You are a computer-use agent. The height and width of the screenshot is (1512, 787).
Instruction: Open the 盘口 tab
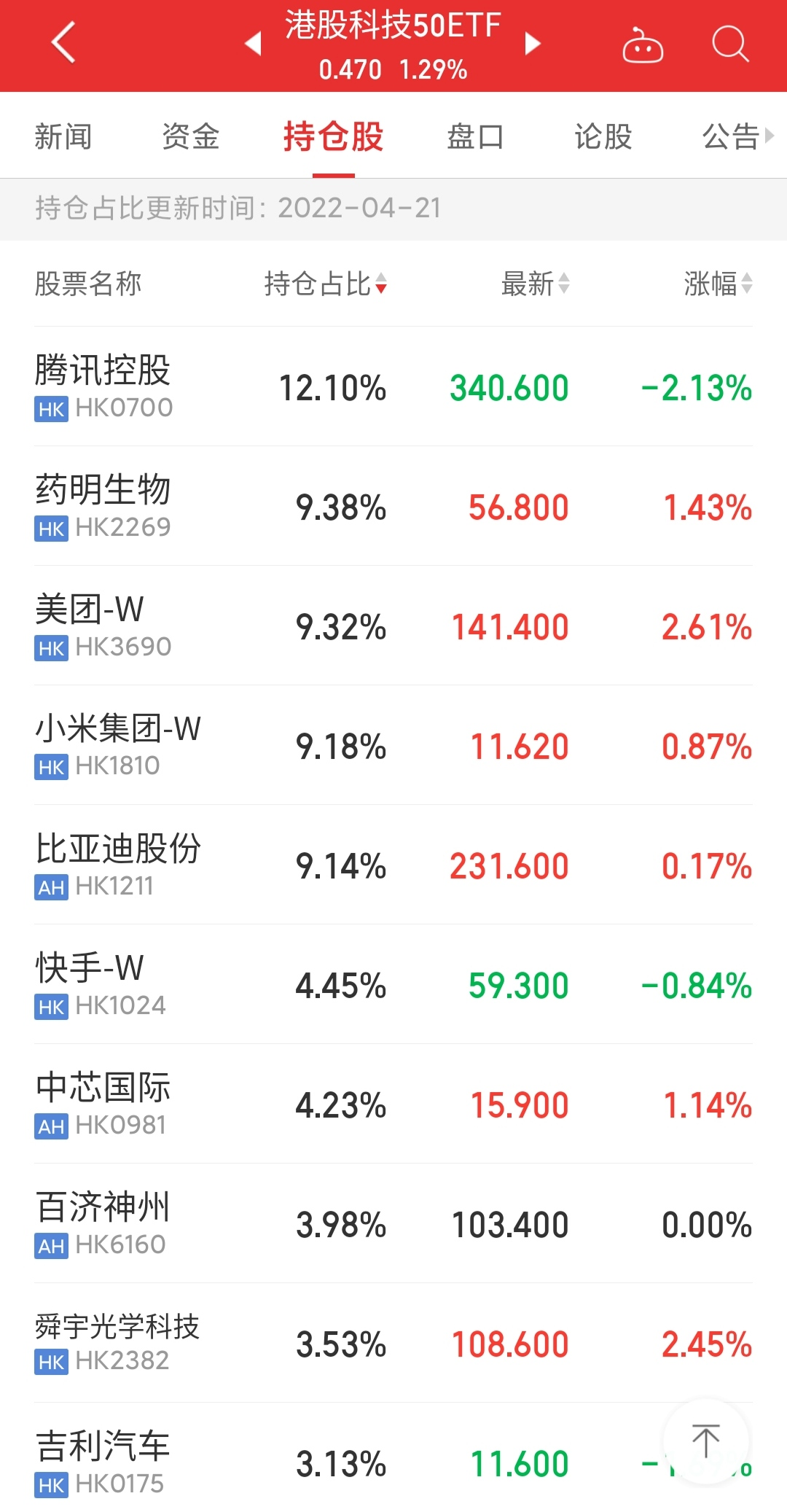pyautogui.click(x=475, y=136)
